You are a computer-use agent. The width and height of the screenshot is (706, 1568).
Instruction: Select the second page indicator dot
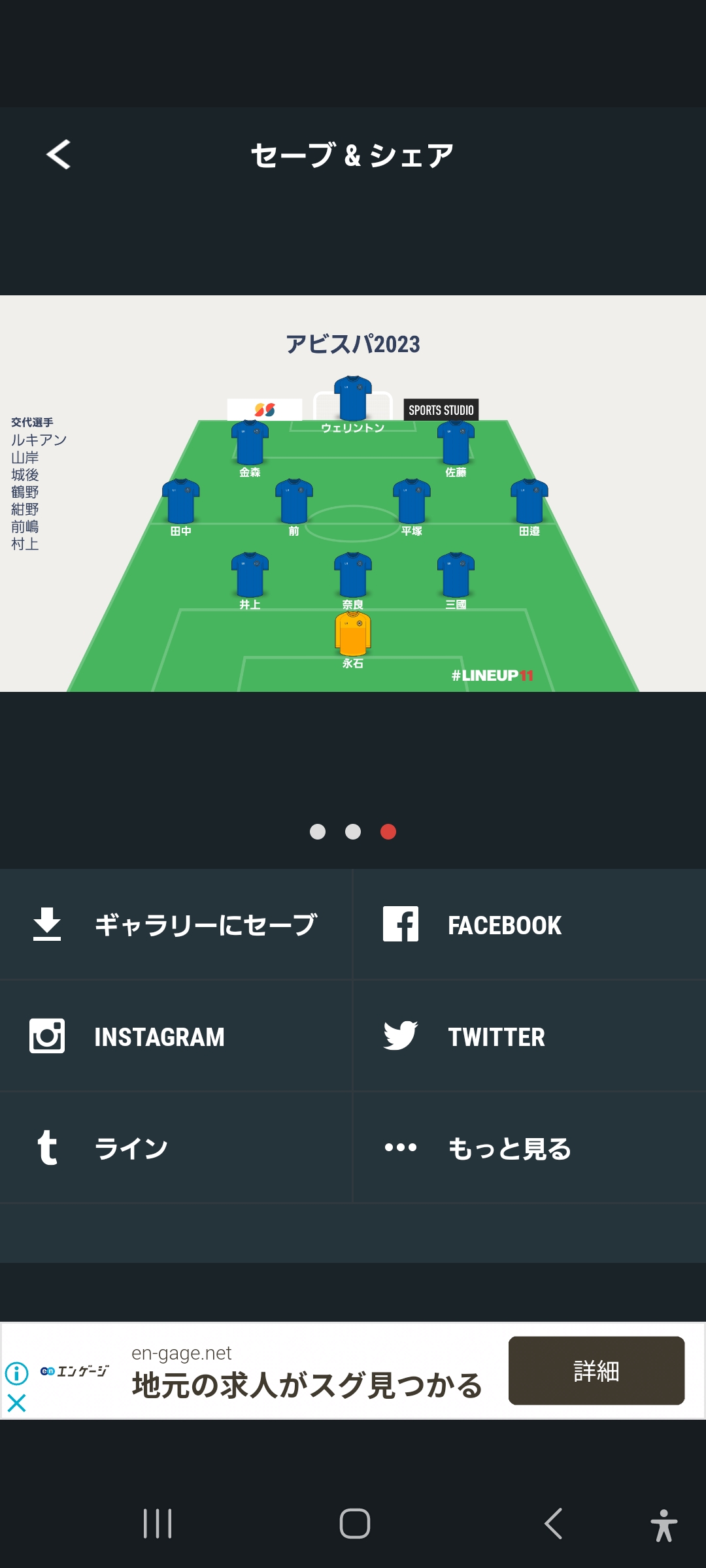pyautogui.click(x=353, y=832)
